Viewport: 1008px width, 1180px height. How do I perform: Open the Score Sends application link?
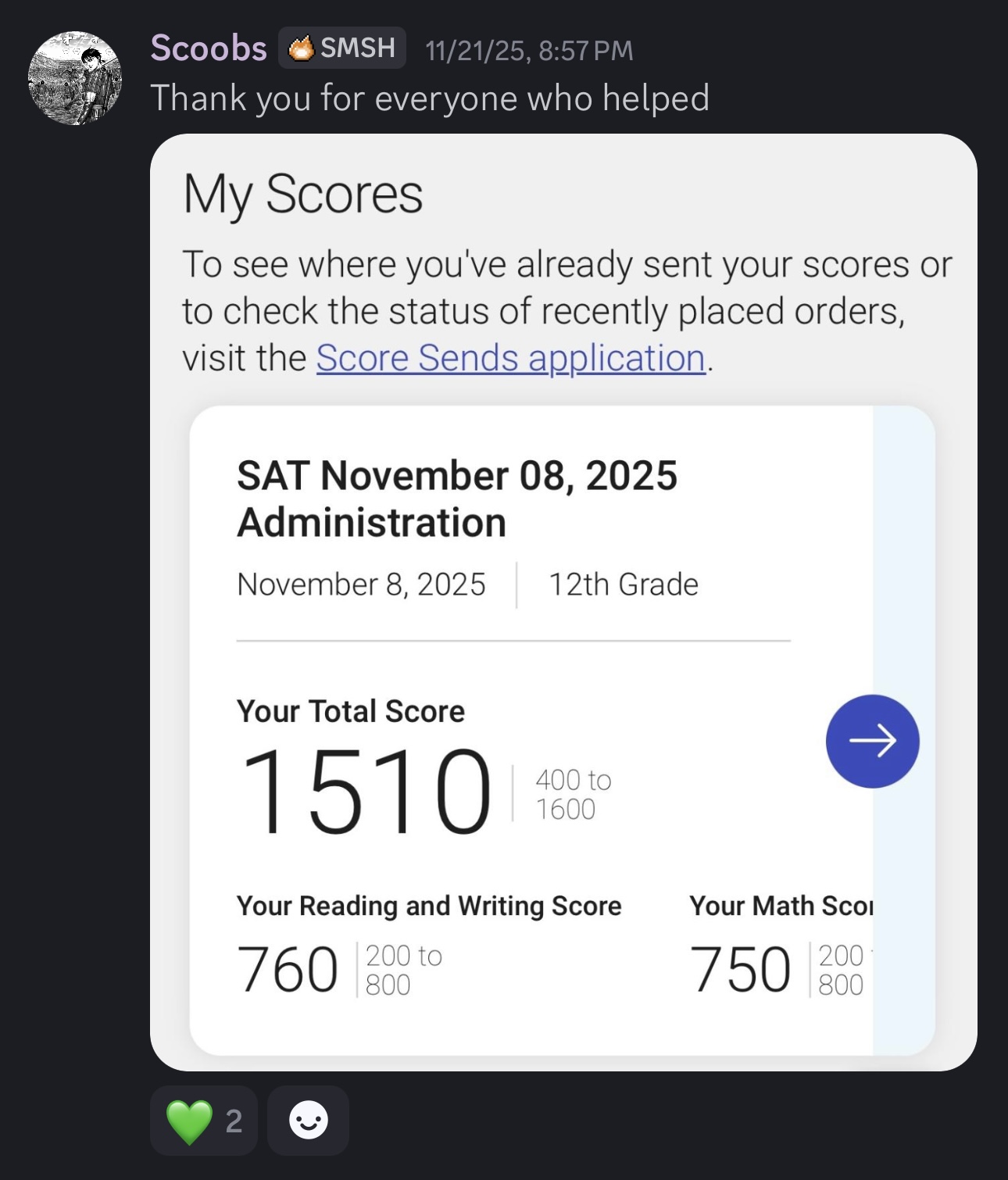(x=509, y=358)
